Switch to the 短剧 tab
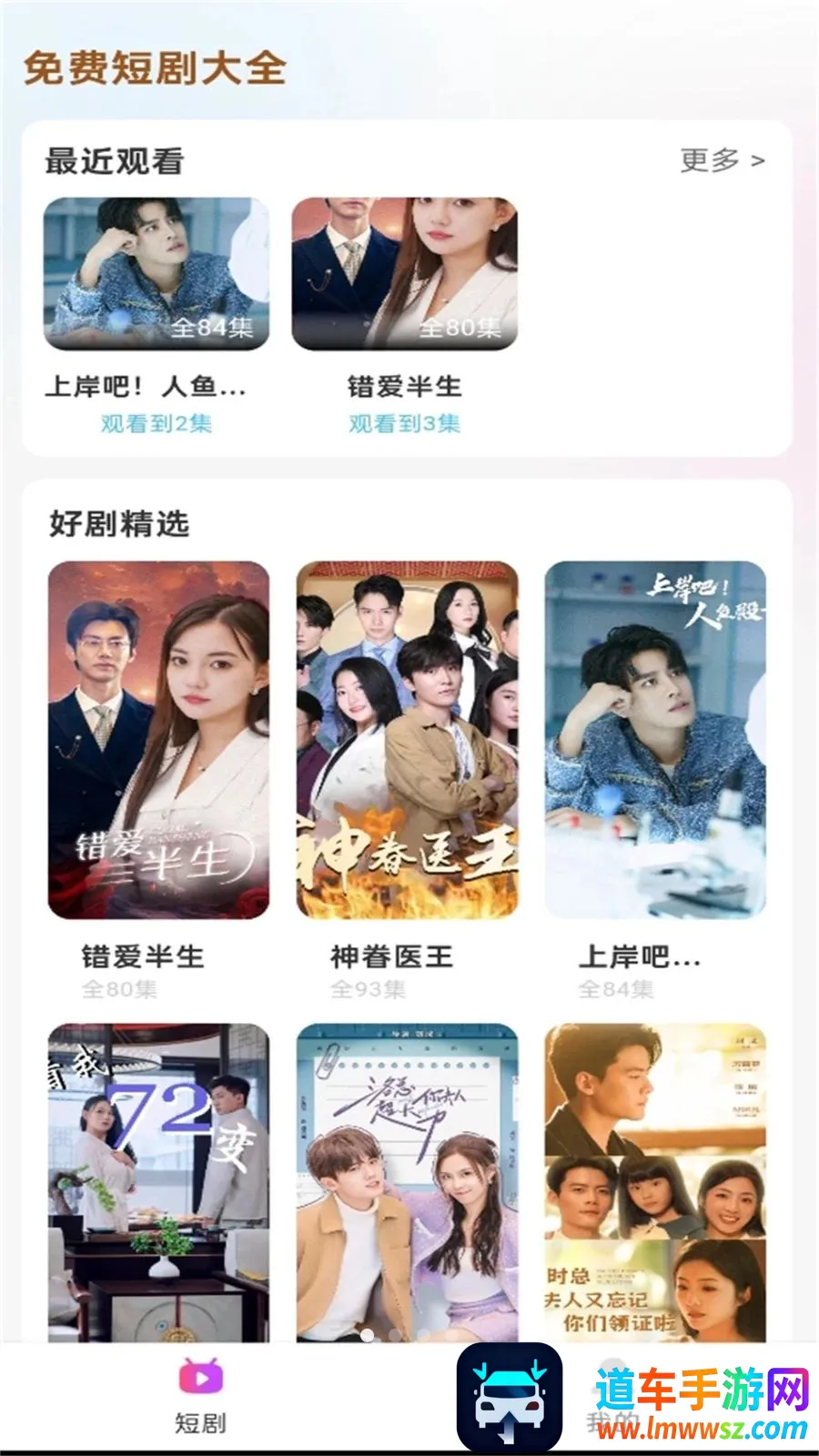Image resolution: width=819 pixels, height=1456 pixels. click(201, 1397)
